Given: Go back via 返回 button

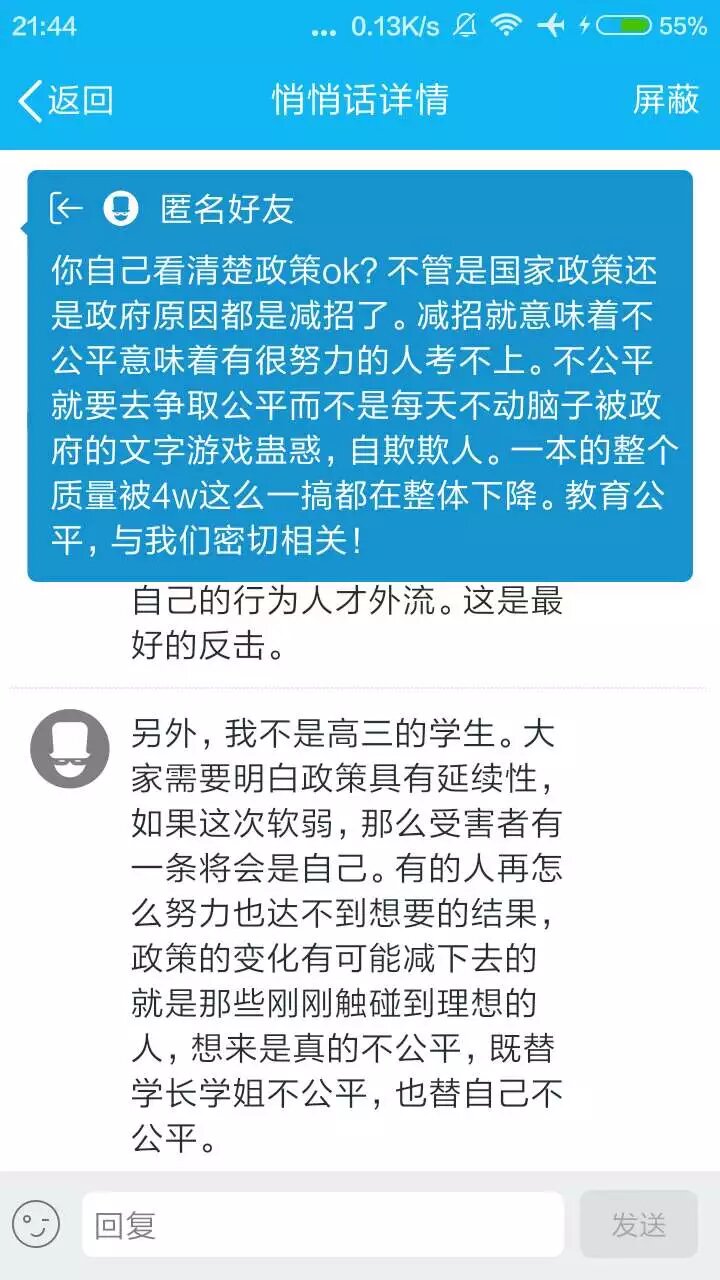Looking at the screenshot, I should coord(66,100).
